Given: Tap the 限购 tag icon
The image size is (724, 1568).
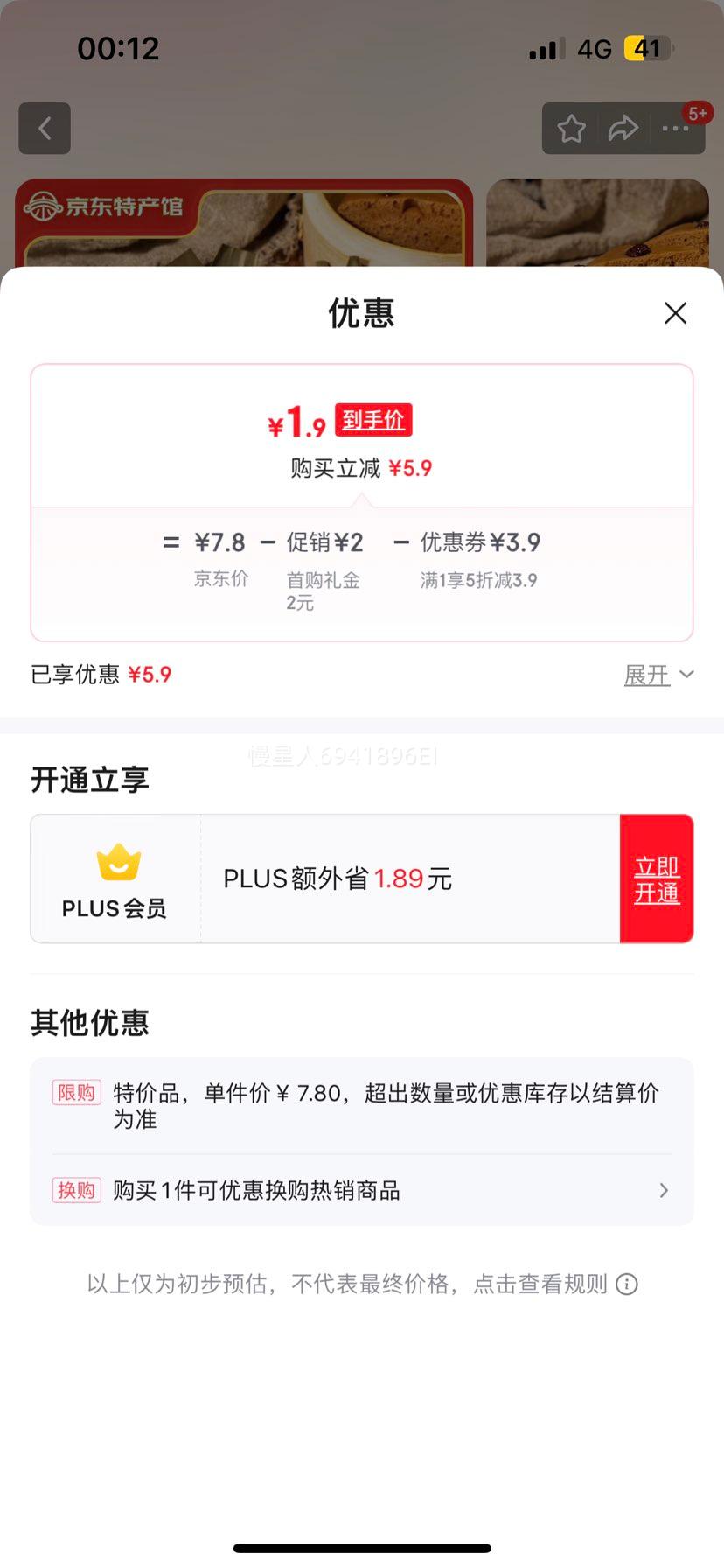Looking at the screenshot, I should point(76,1093).
